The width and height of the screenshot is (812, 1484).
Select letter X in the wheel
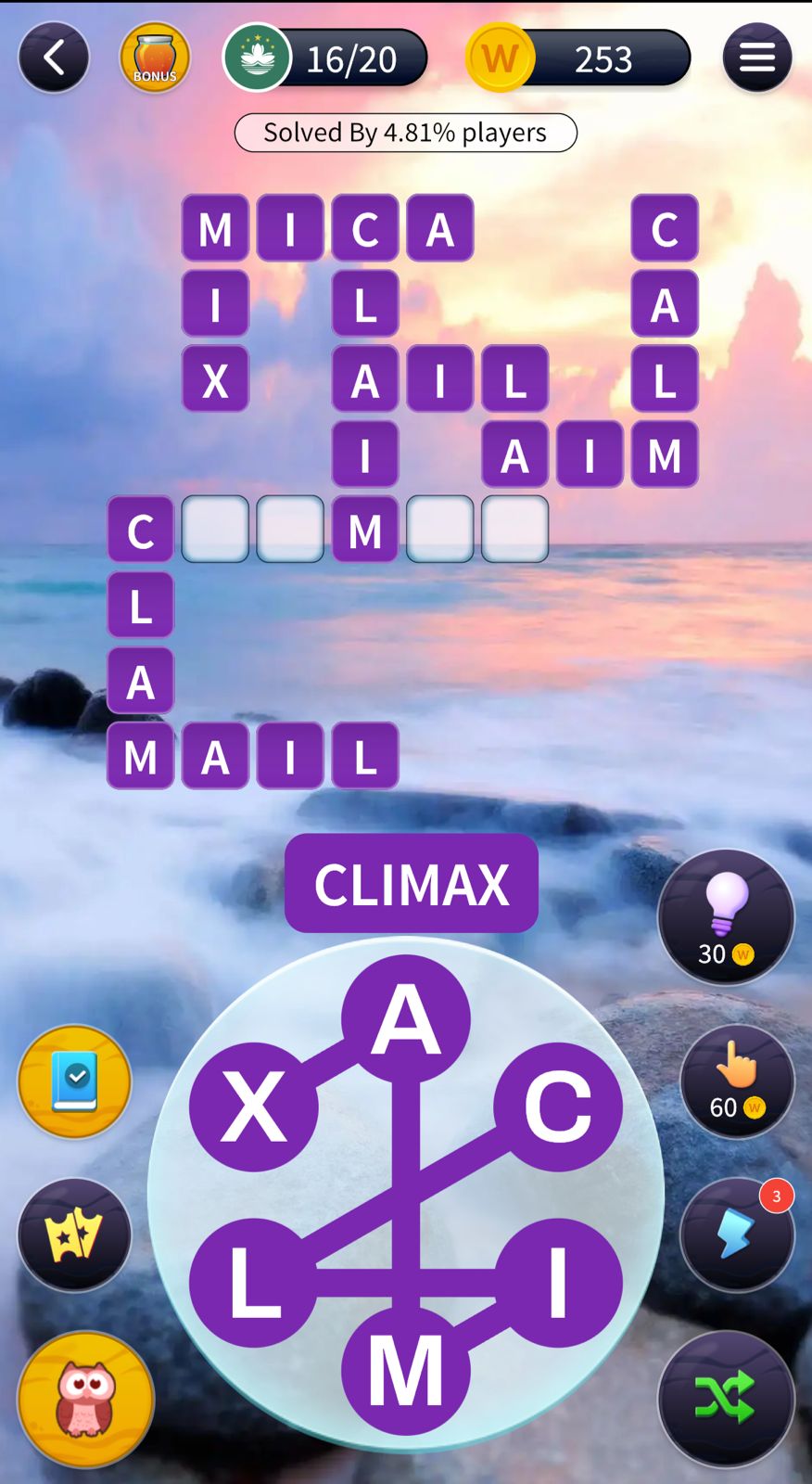pyautogui.click(x=254, y=1106)
